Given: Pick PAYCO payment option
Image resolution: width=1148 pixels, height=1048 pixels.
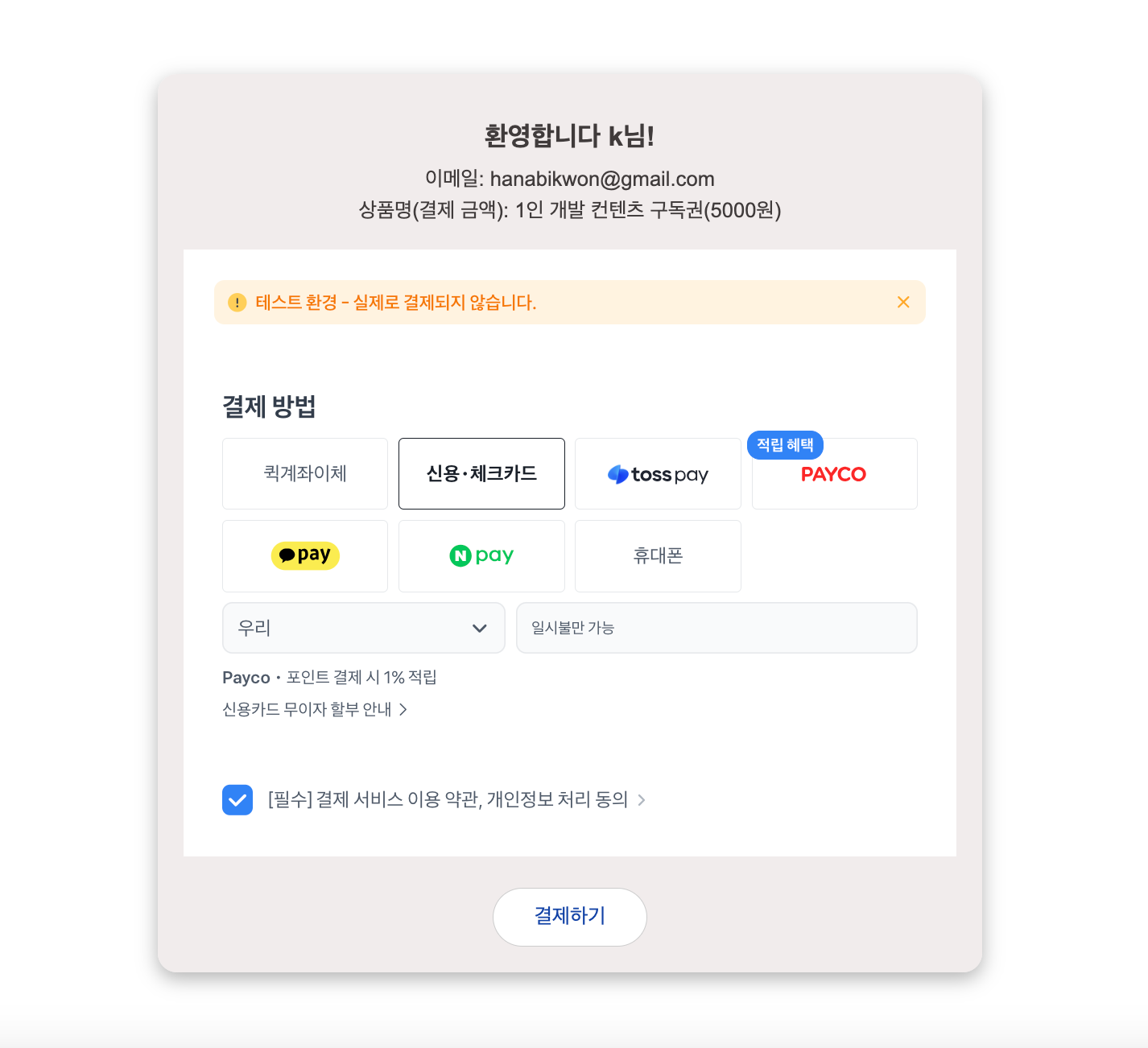Looking at the screenshot, I should tap(834, 474).
